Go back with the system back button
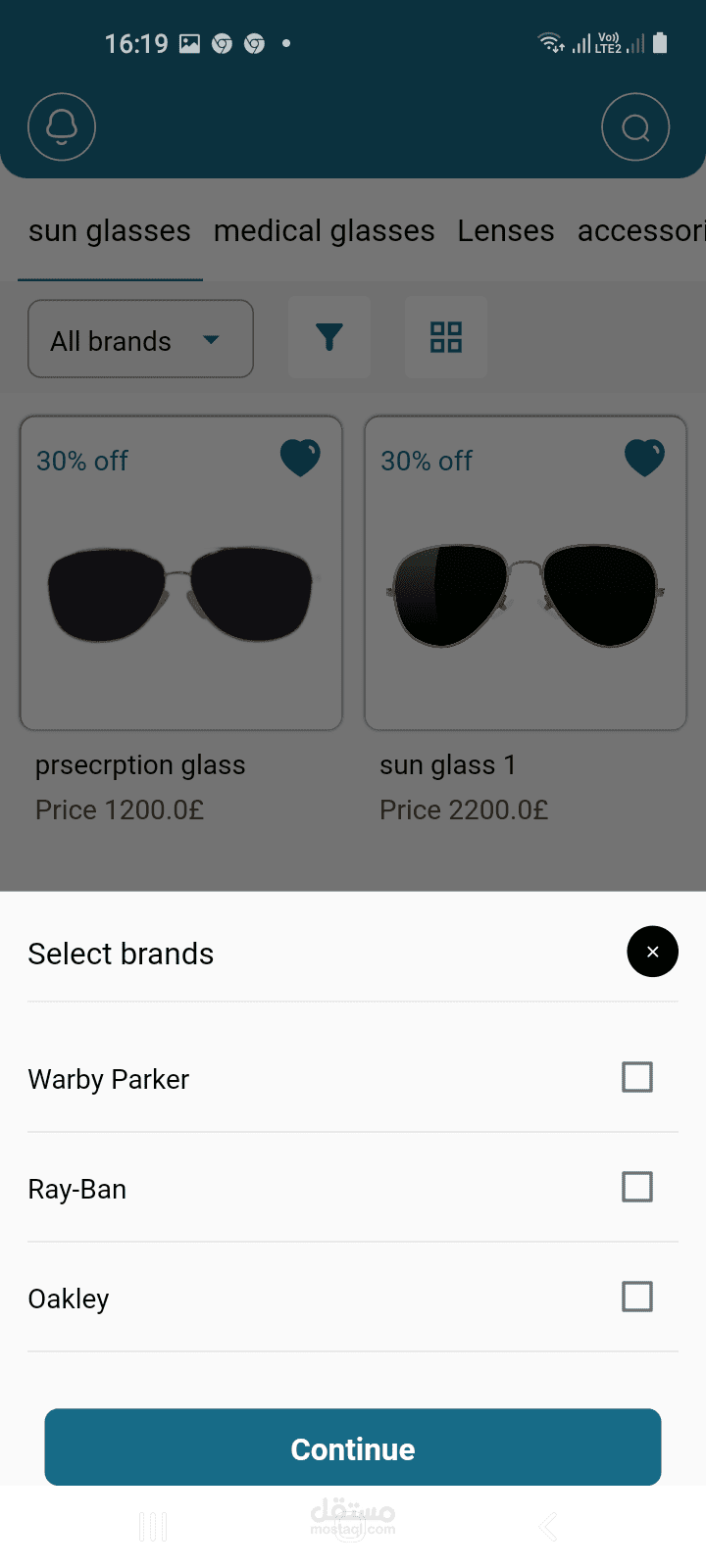This screenshot has height=1568, width=706. [549, 1526]
